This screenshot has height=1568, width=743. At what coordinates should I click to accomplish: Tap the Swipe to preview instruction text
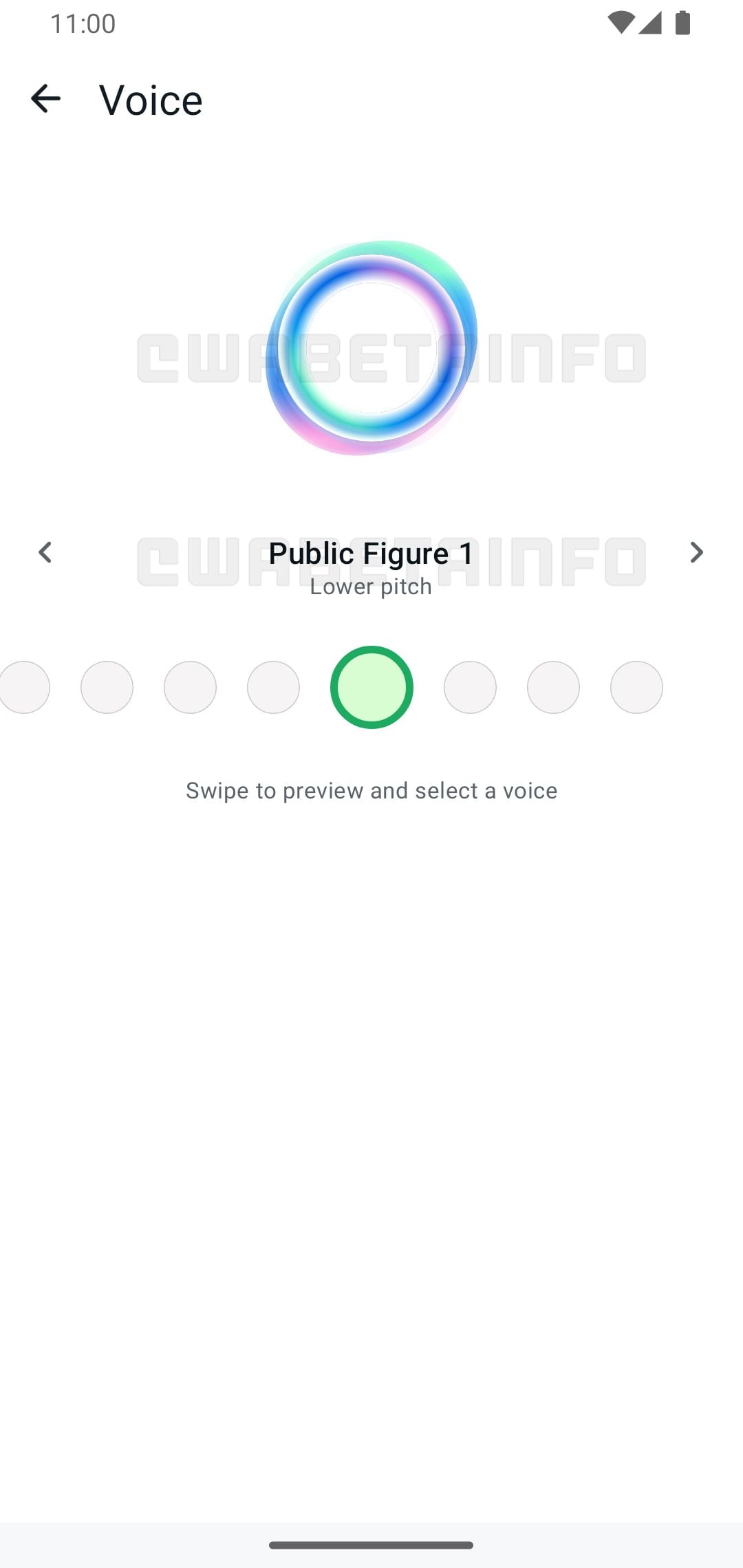[371, 790]
